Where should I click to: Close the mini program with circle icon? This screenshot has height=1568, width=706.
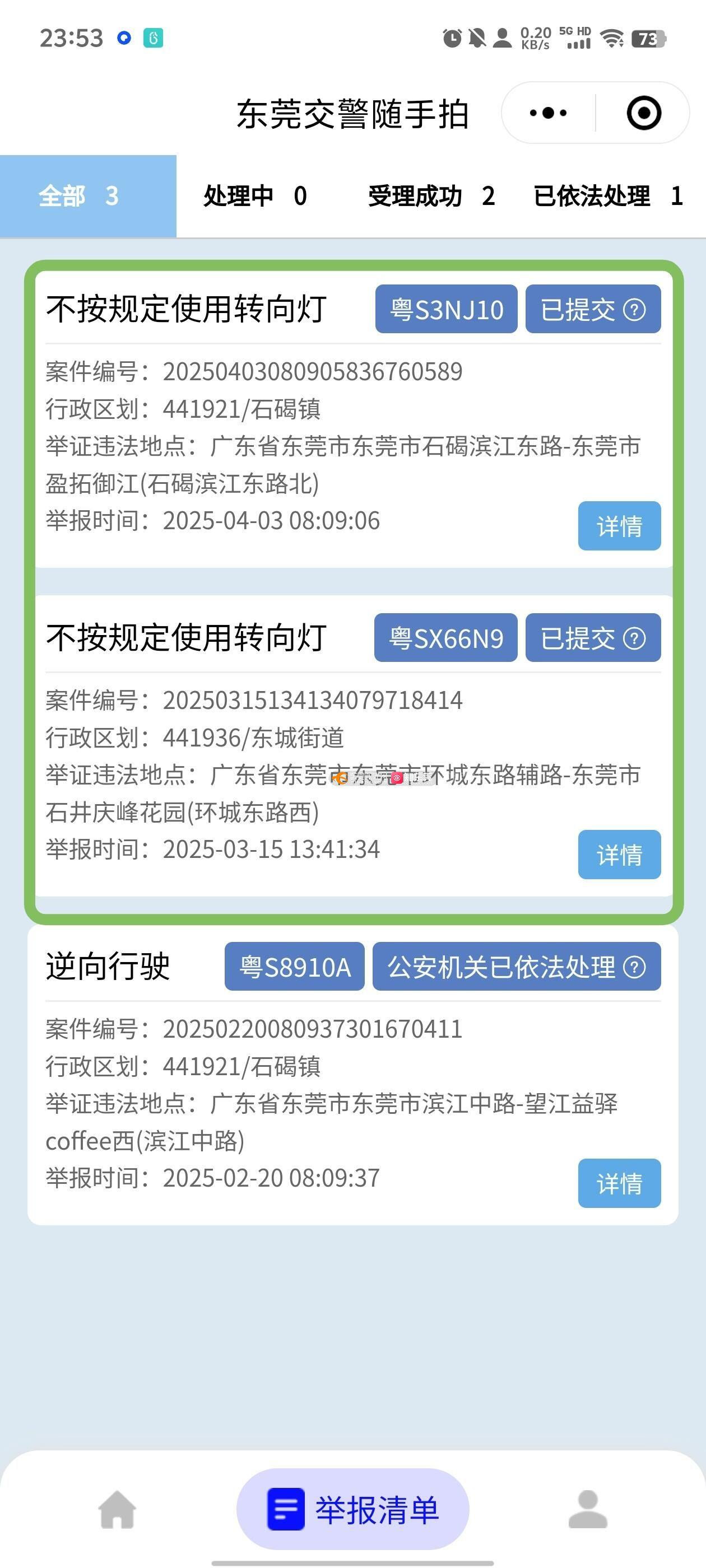tap(643, 113)
